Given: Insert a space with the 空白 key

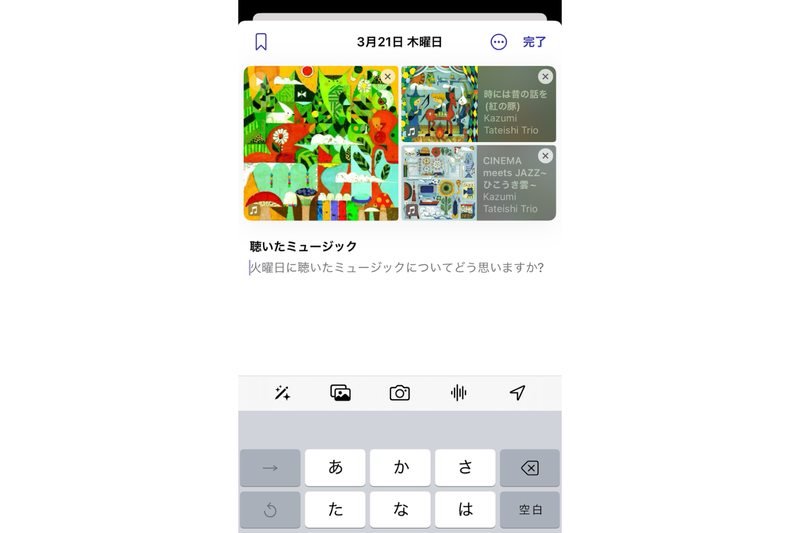Looking at the screenshot, I should (x=529, y=510).
